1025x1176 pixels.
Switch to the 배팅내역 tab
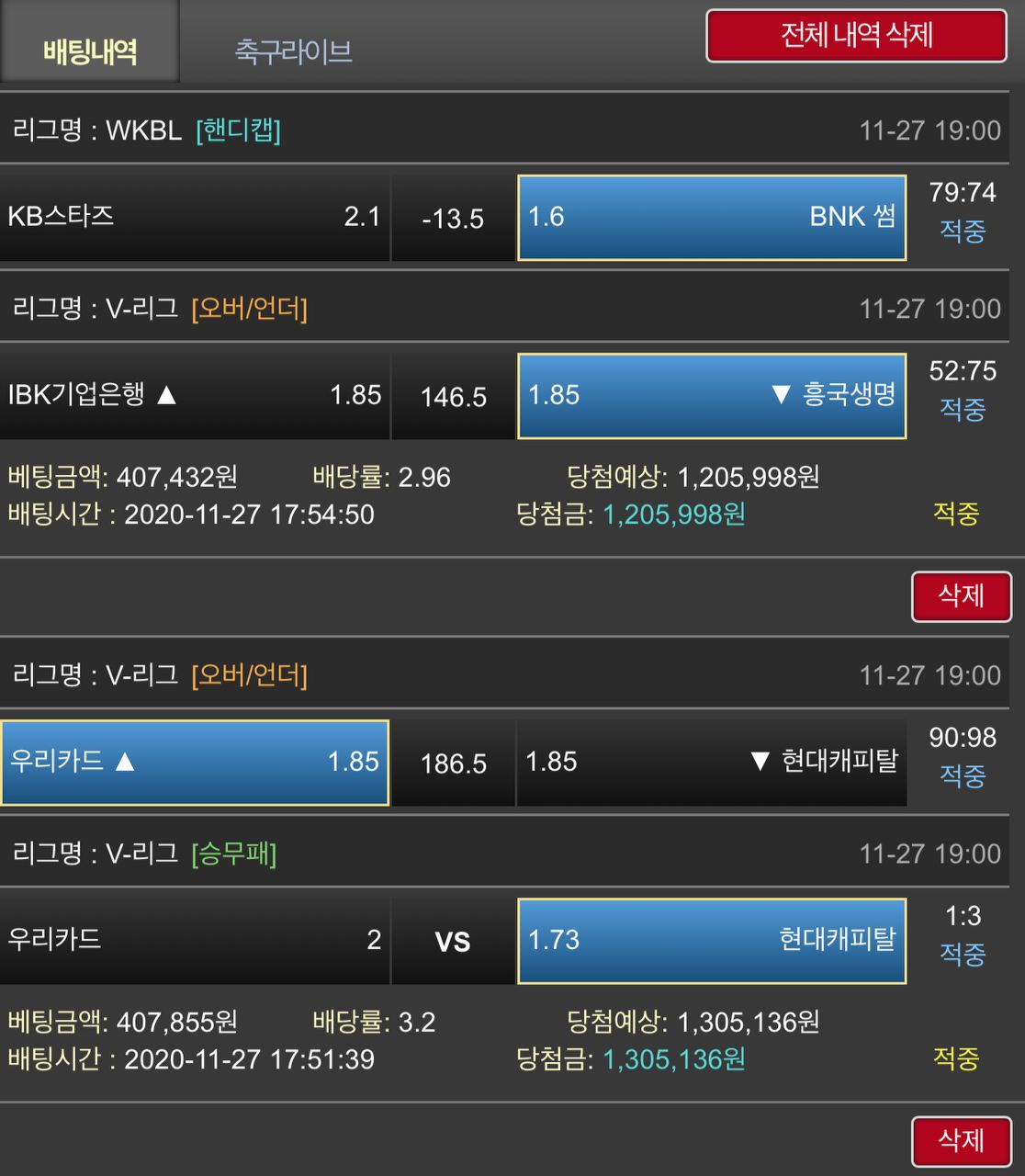[x=90, y=51]
